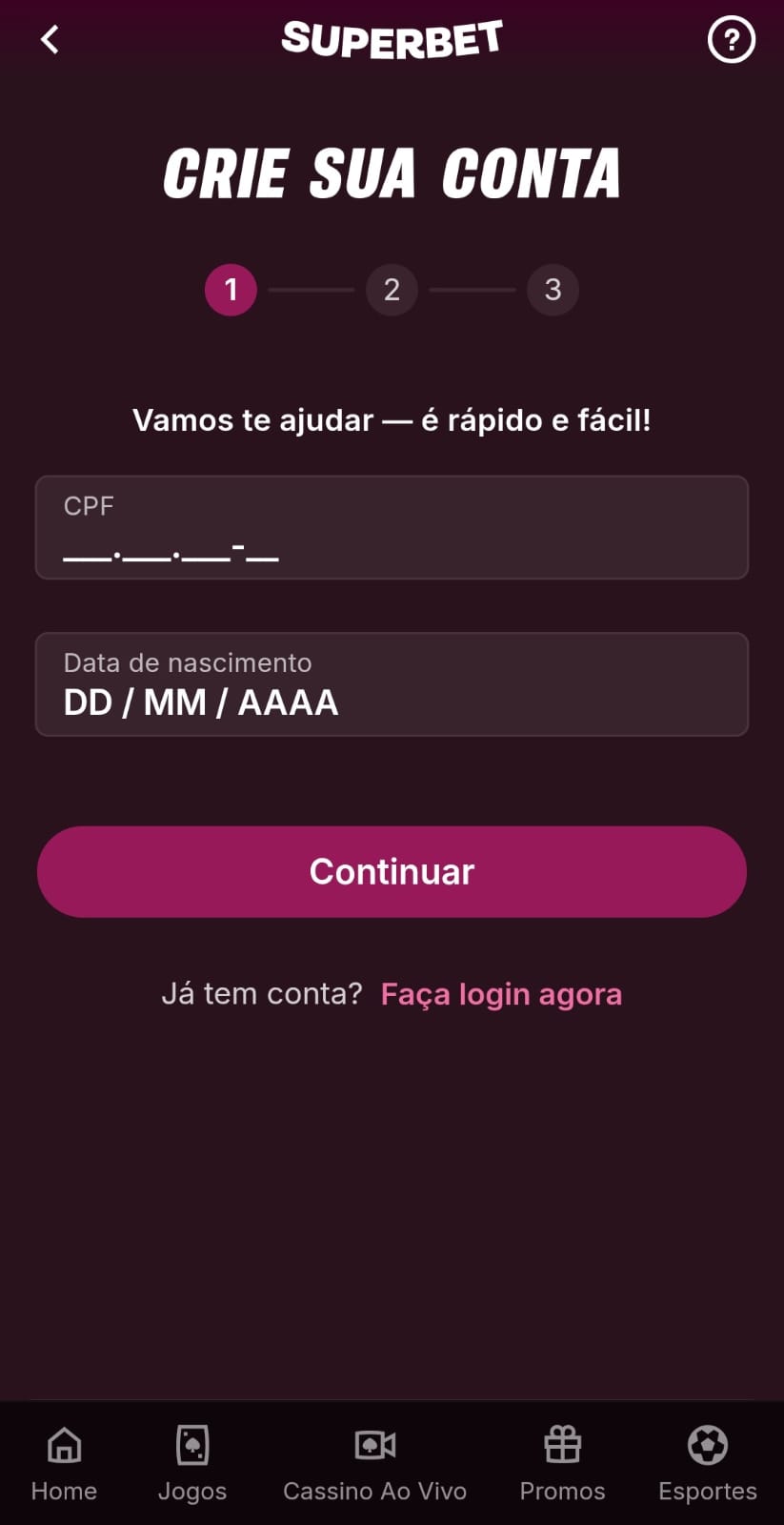The width and height of the screenshot is (784, 1525).
Task: Select the Esportes soccer ball icon
Action: [708, 1445]
